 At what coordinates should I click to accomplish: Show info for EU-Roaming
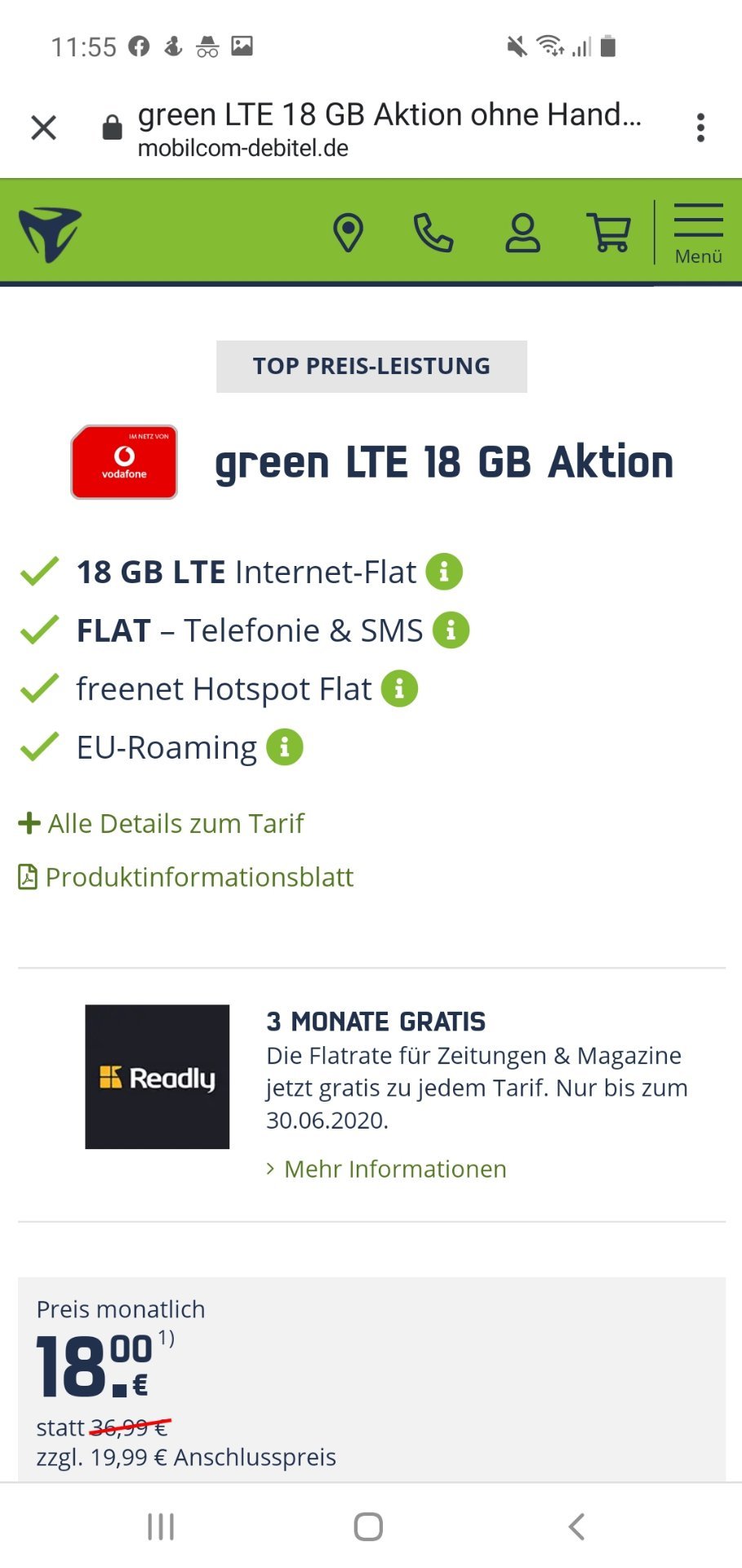pos(284,747)
